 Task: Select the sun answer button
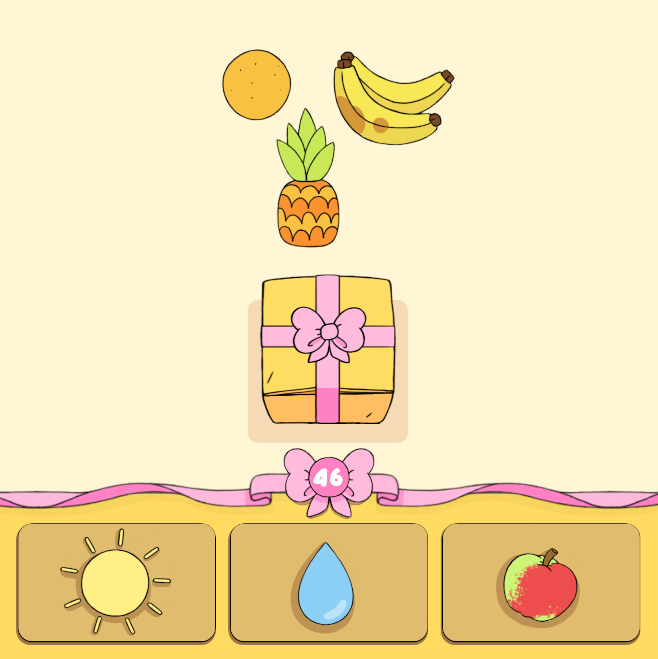click(x=116, y=583)
